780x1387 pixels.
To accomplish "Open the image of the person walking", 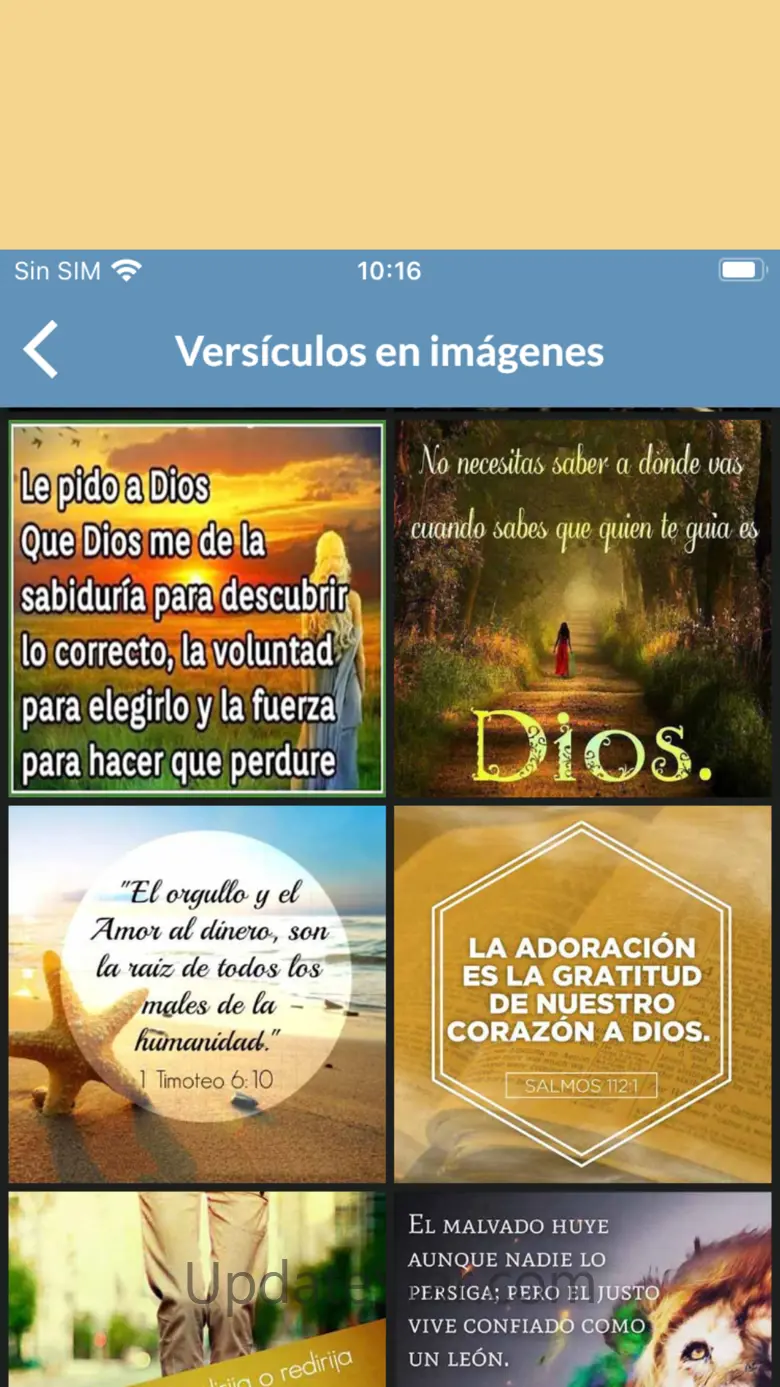I will pos(197,1289).
